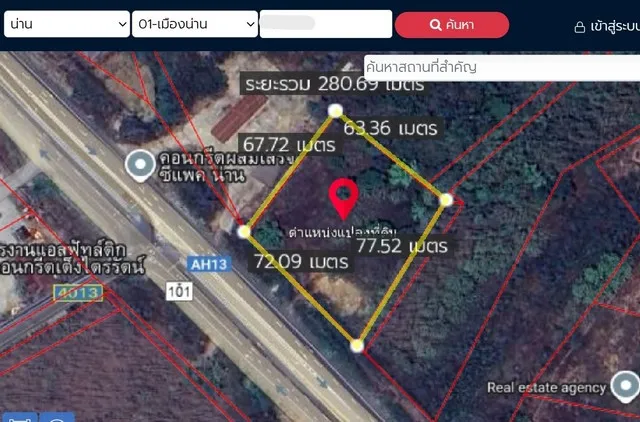
Task: Focus the ค้นหาสถานที่สำคัญ place search box
Action: [x=500, y=67]
